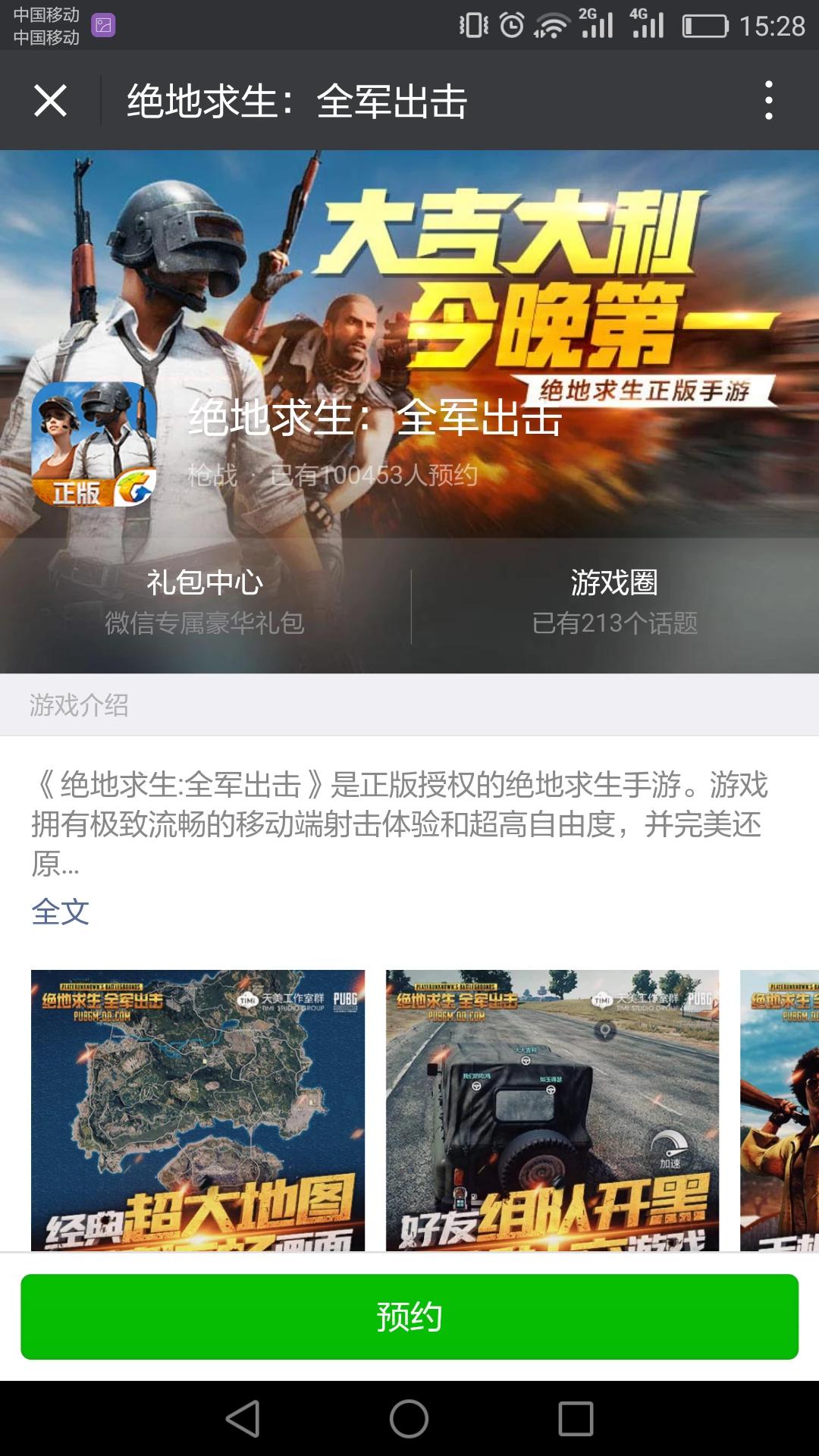
Task: View the 好友组队开黑 screenshot
Action: [552, 1109]
